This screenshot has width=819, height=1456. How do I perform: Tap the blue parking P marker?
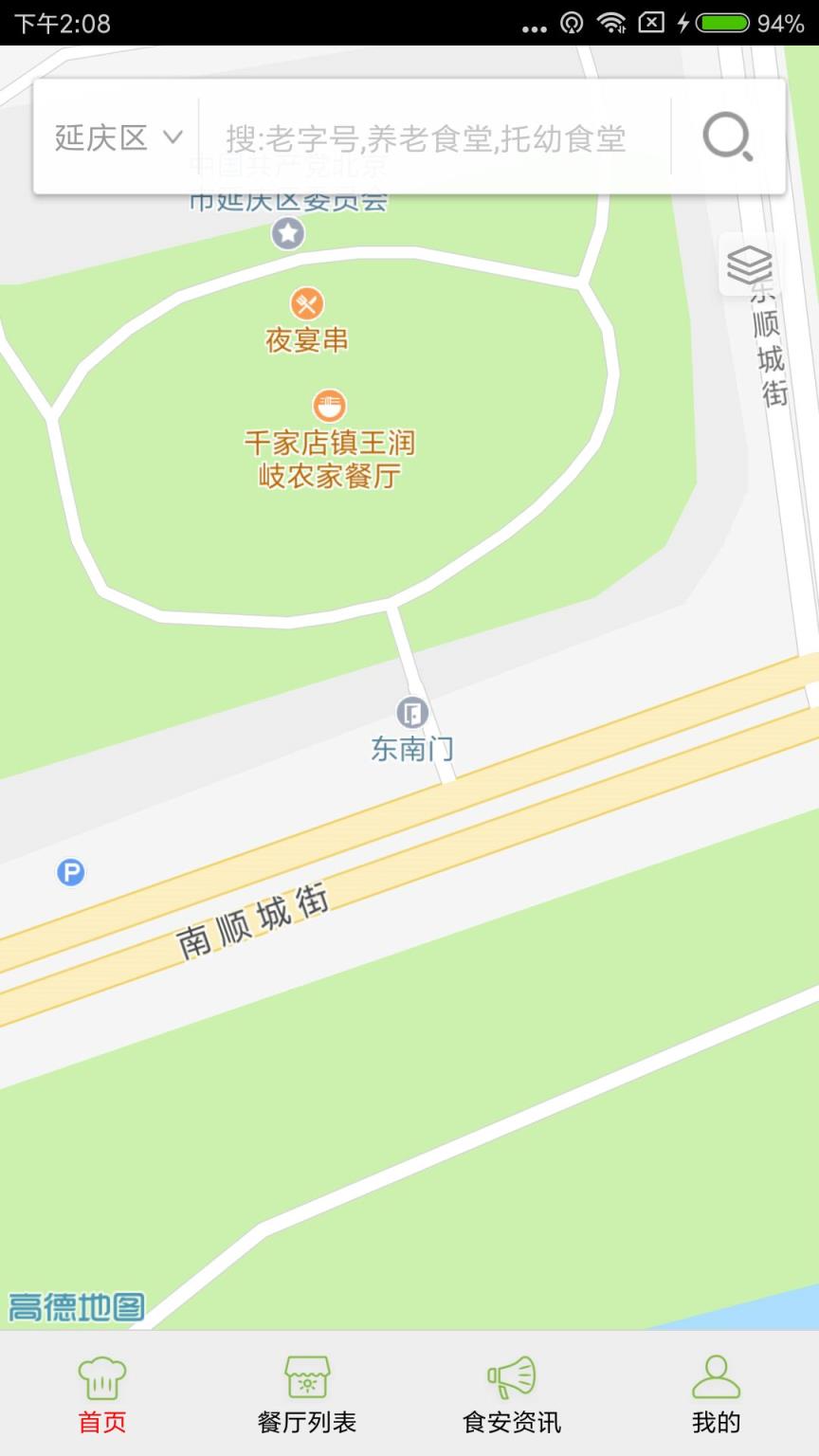(x=72, y=871)
